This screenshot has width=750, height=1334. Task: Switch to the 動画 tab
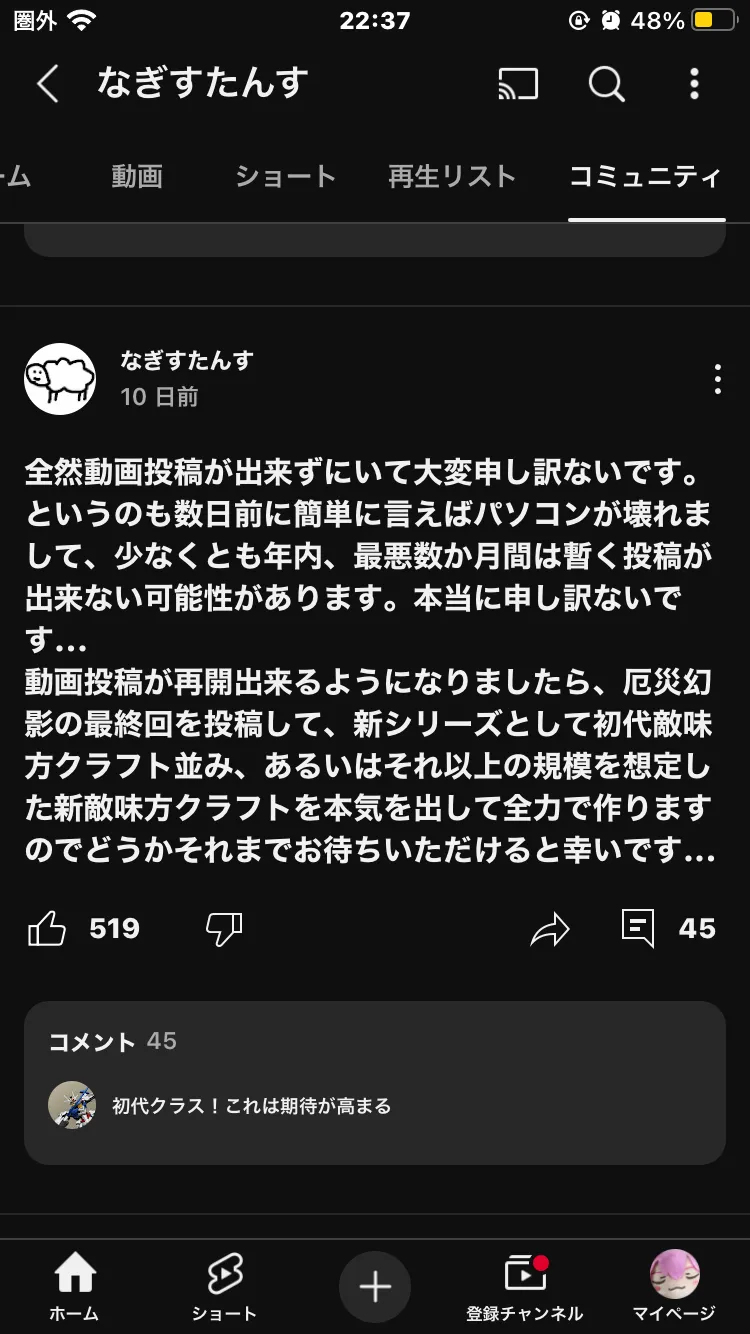pos(137,177)
